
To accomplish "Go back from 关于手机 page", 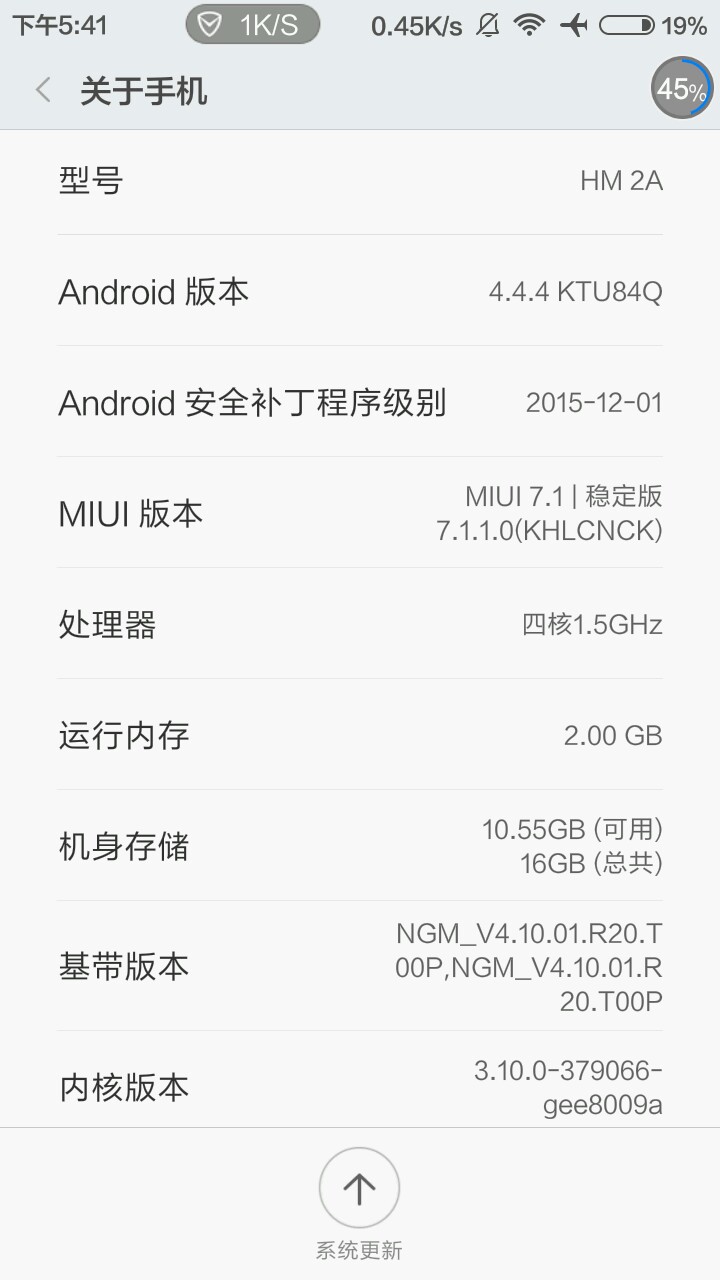I will click(43, 91).
